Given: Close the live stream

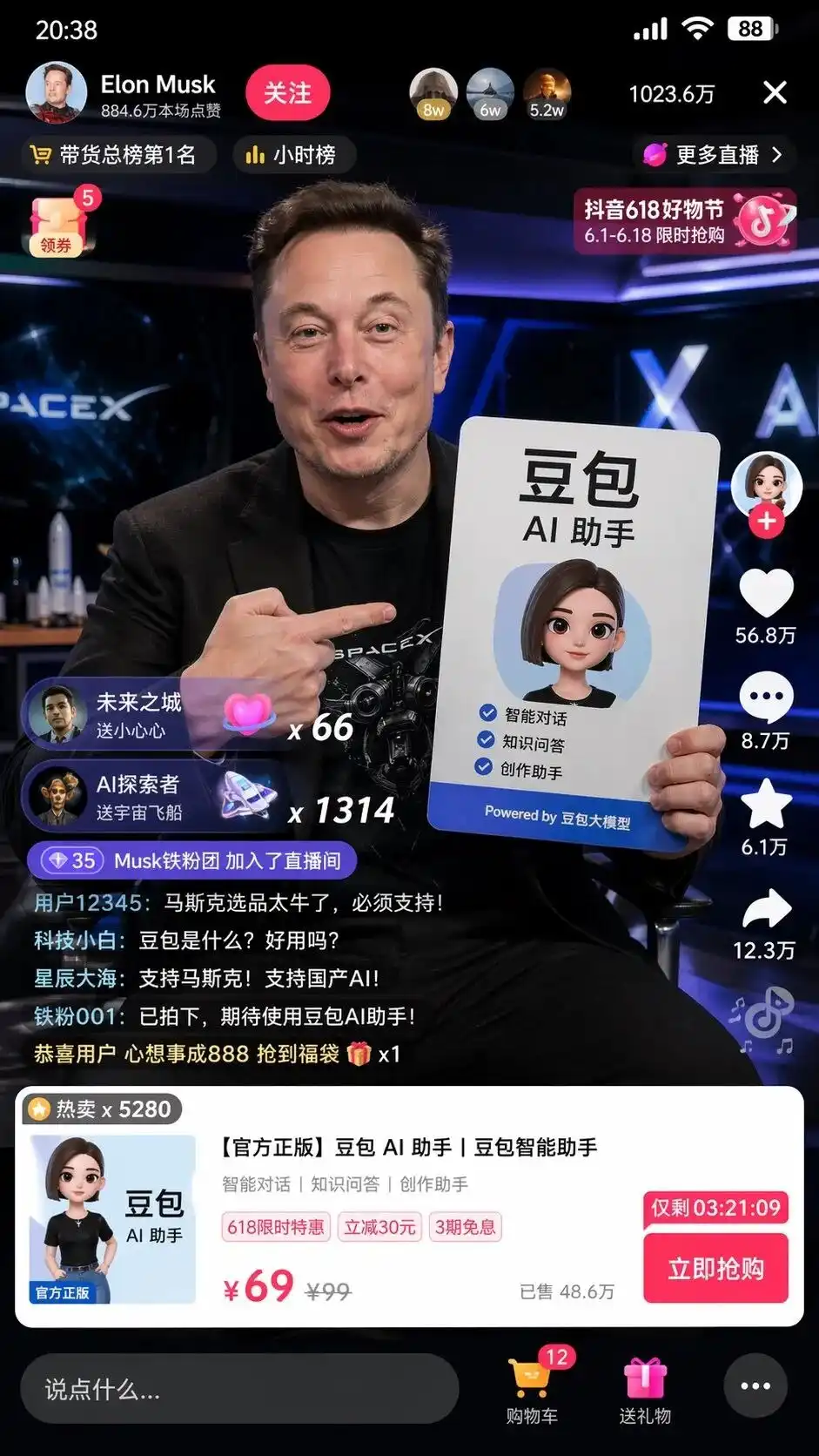Looking at the screenshot, I should point(775,92).
